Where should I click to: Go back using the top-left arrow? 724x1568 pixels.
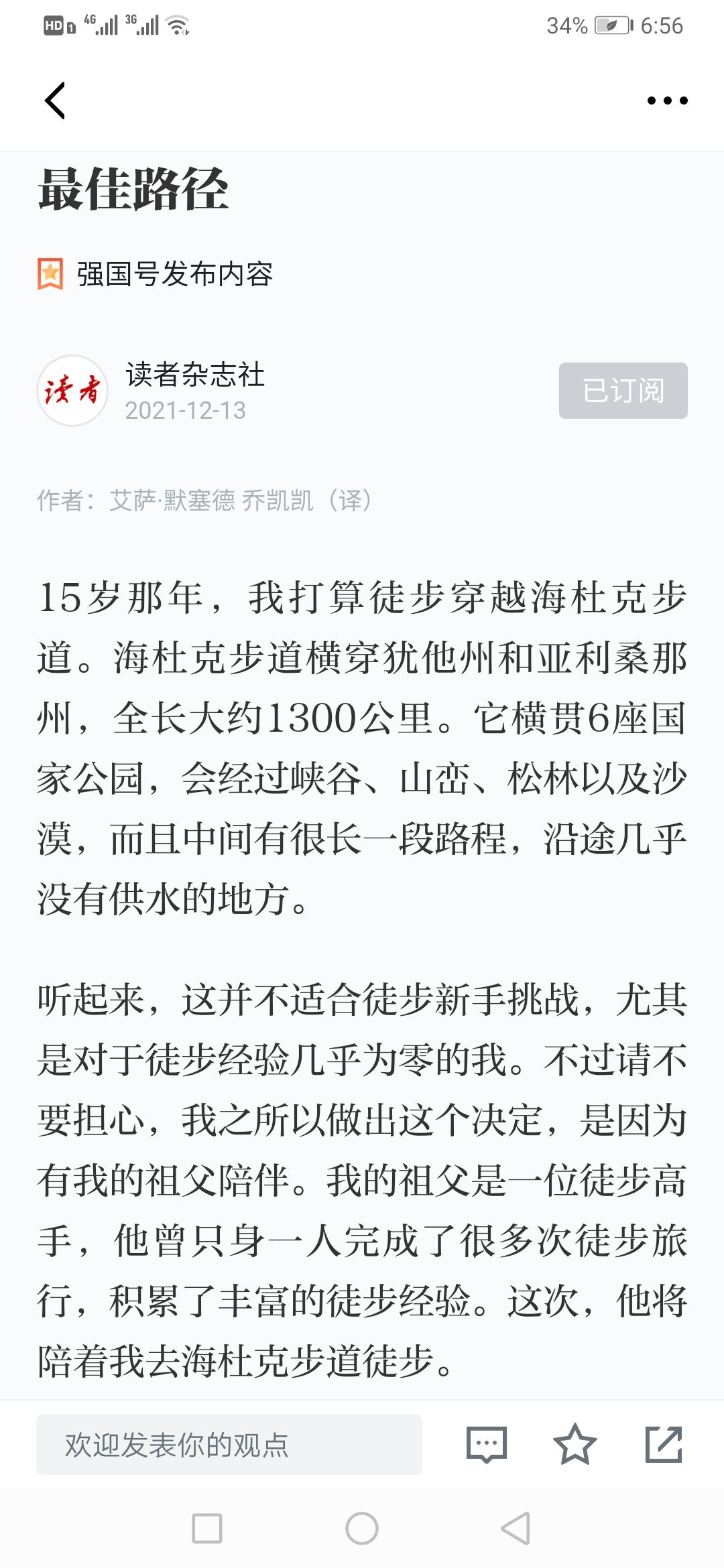[x=55, y=101]
